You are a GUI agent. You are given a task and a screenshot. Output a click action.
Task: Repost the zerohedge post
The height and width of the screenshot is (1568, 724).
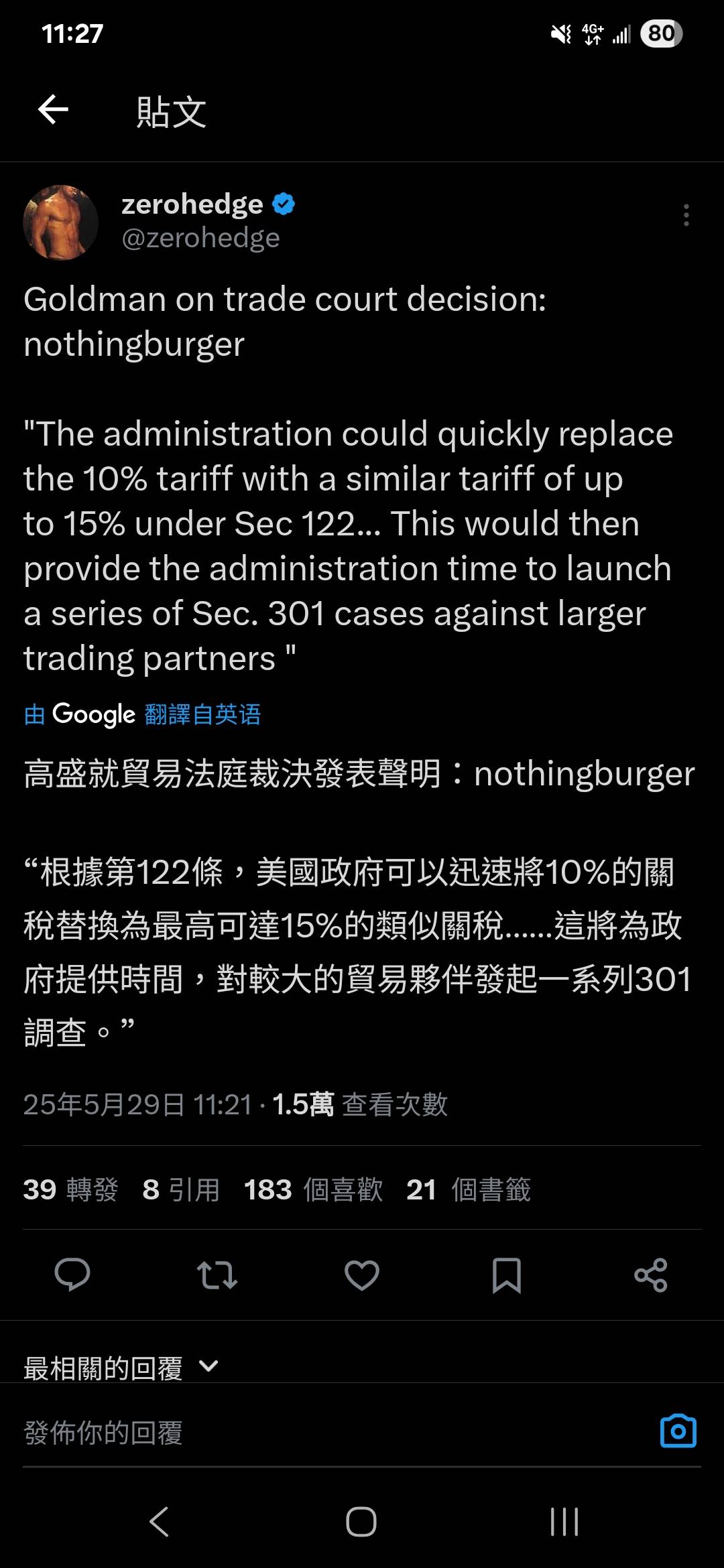pyautogui.click(x=217, y=1274)
